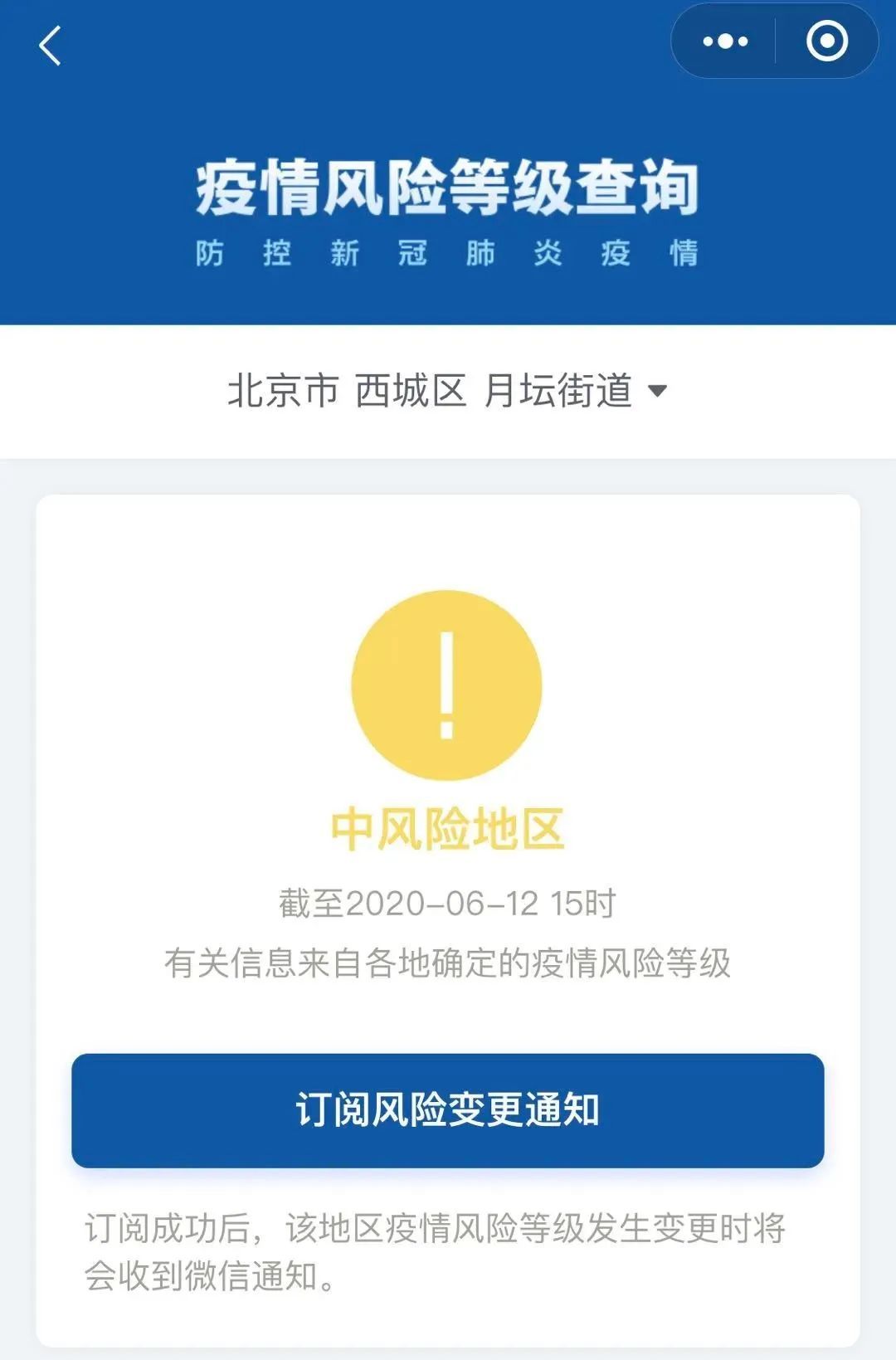This screenshot has width=896, height=1360.
Task: Select the 疫情风险等级查询 title
Action: tap(448, 187)
